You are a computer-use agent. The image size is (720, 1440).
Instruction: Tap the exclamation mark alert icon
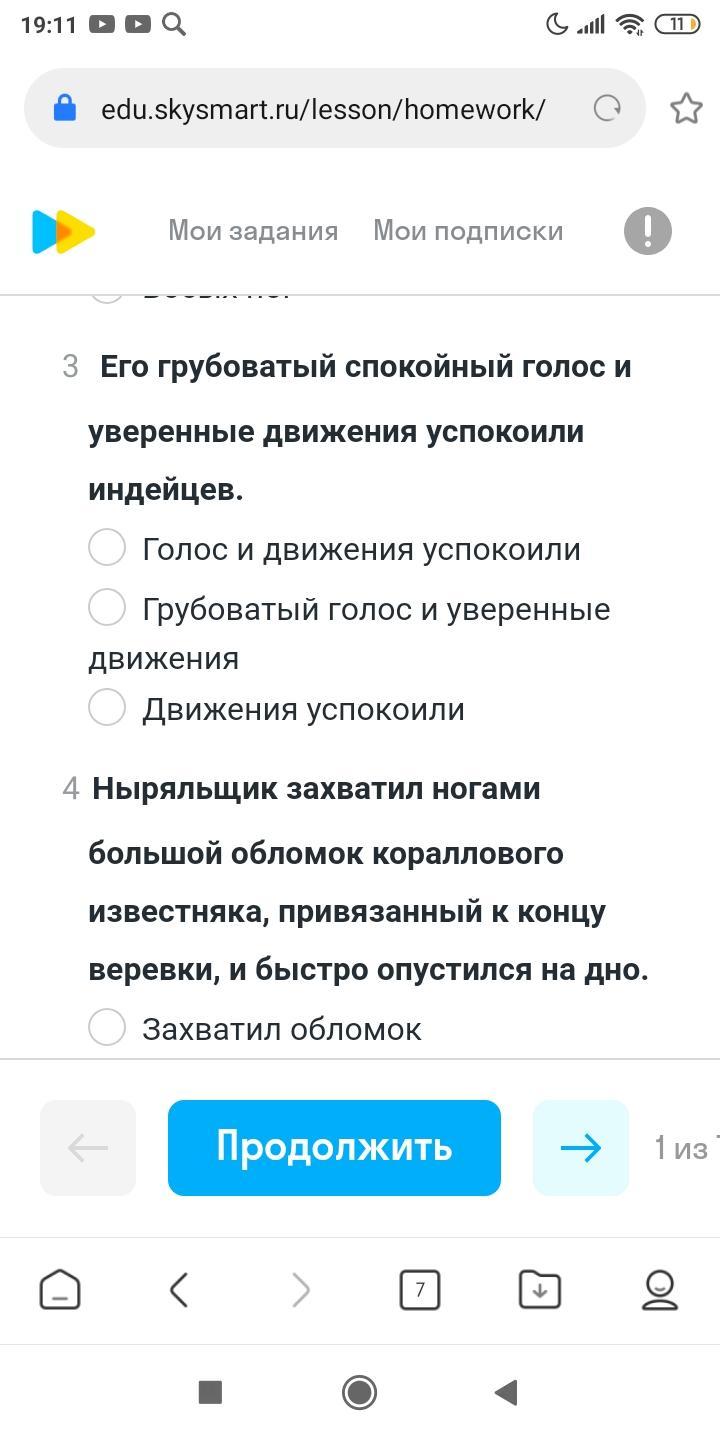(x=648, y=231)
